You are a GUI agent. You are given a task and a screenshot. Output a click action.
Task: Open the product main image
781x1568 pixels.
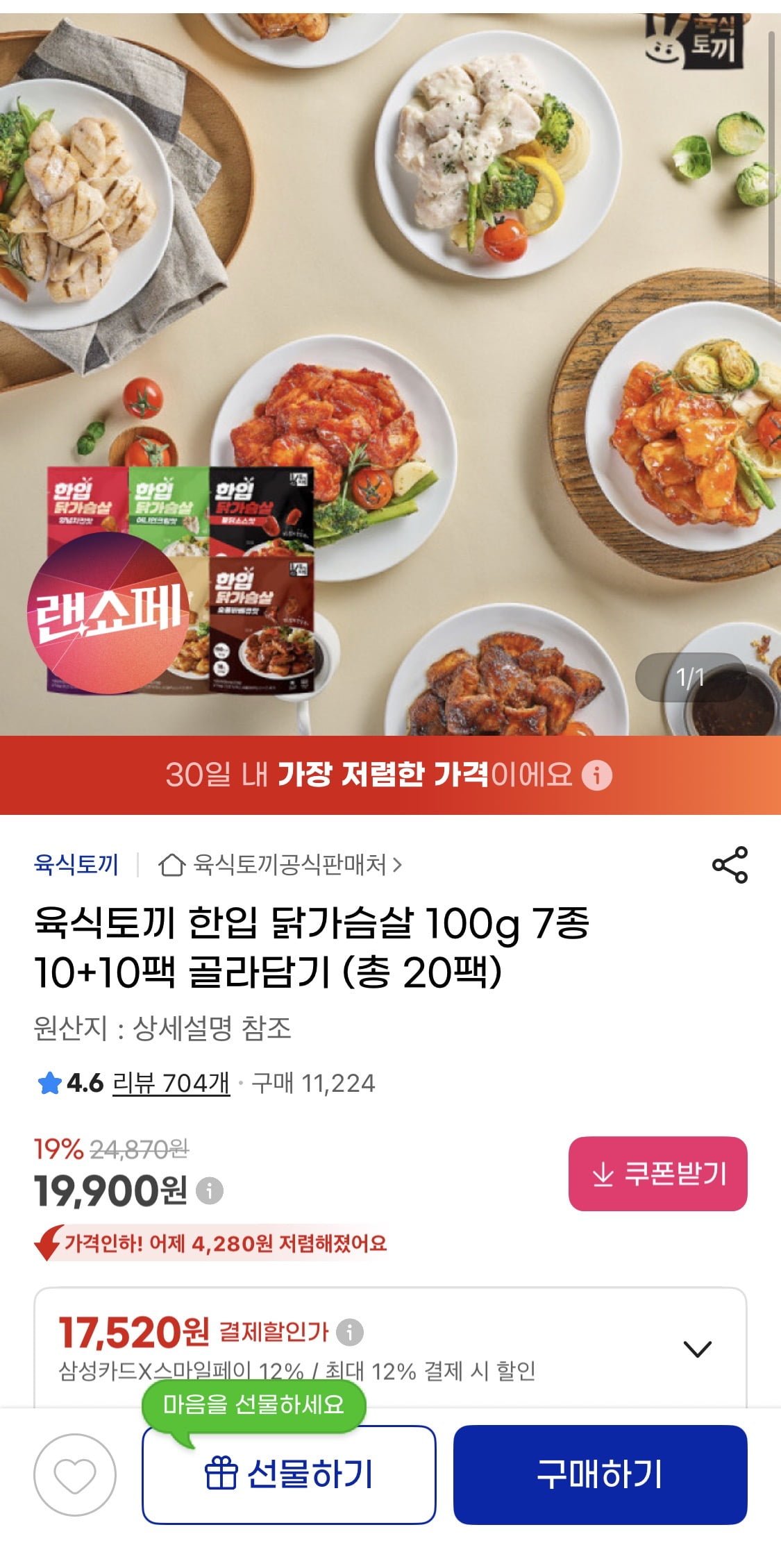point(390,375)
